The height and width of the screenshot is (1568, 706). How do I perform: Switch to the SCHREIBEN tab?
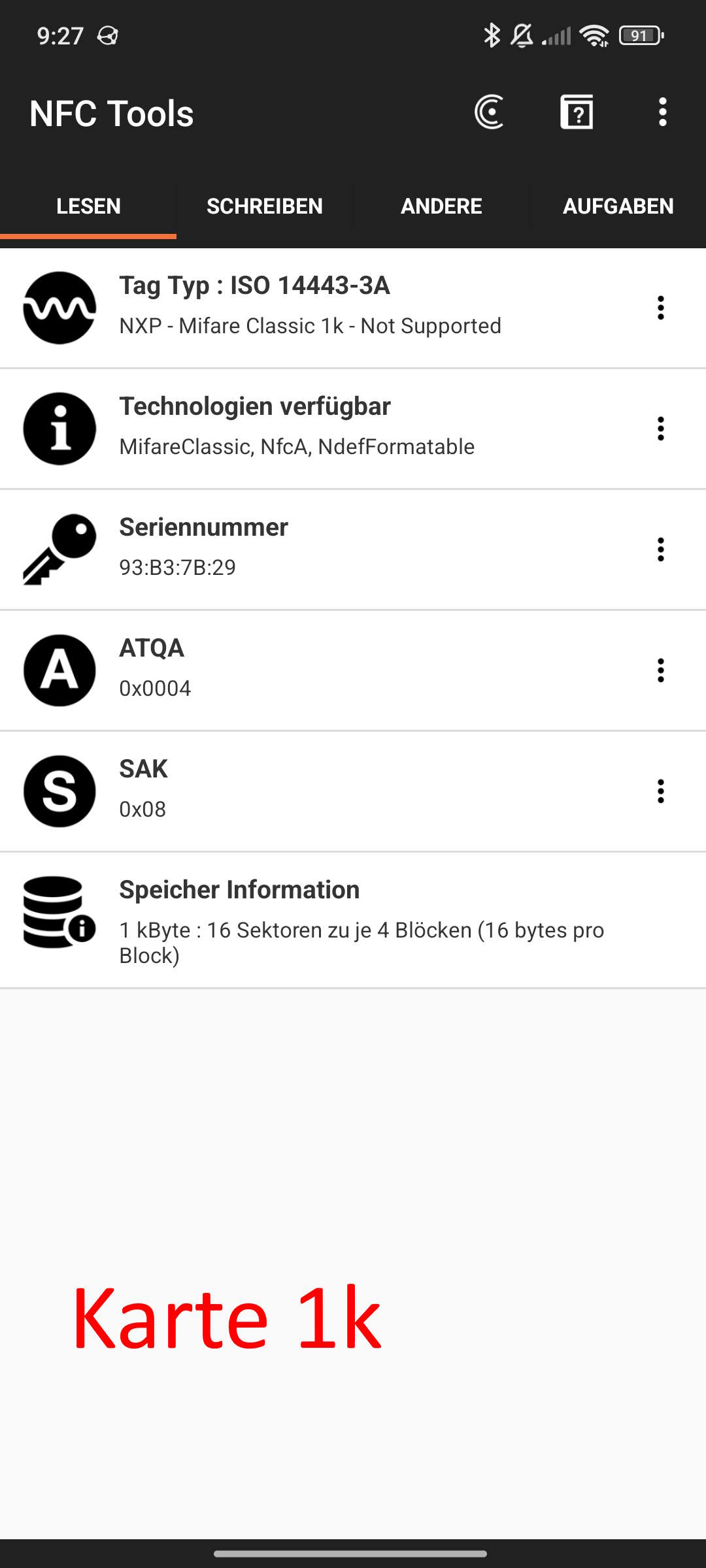[265, 206]
